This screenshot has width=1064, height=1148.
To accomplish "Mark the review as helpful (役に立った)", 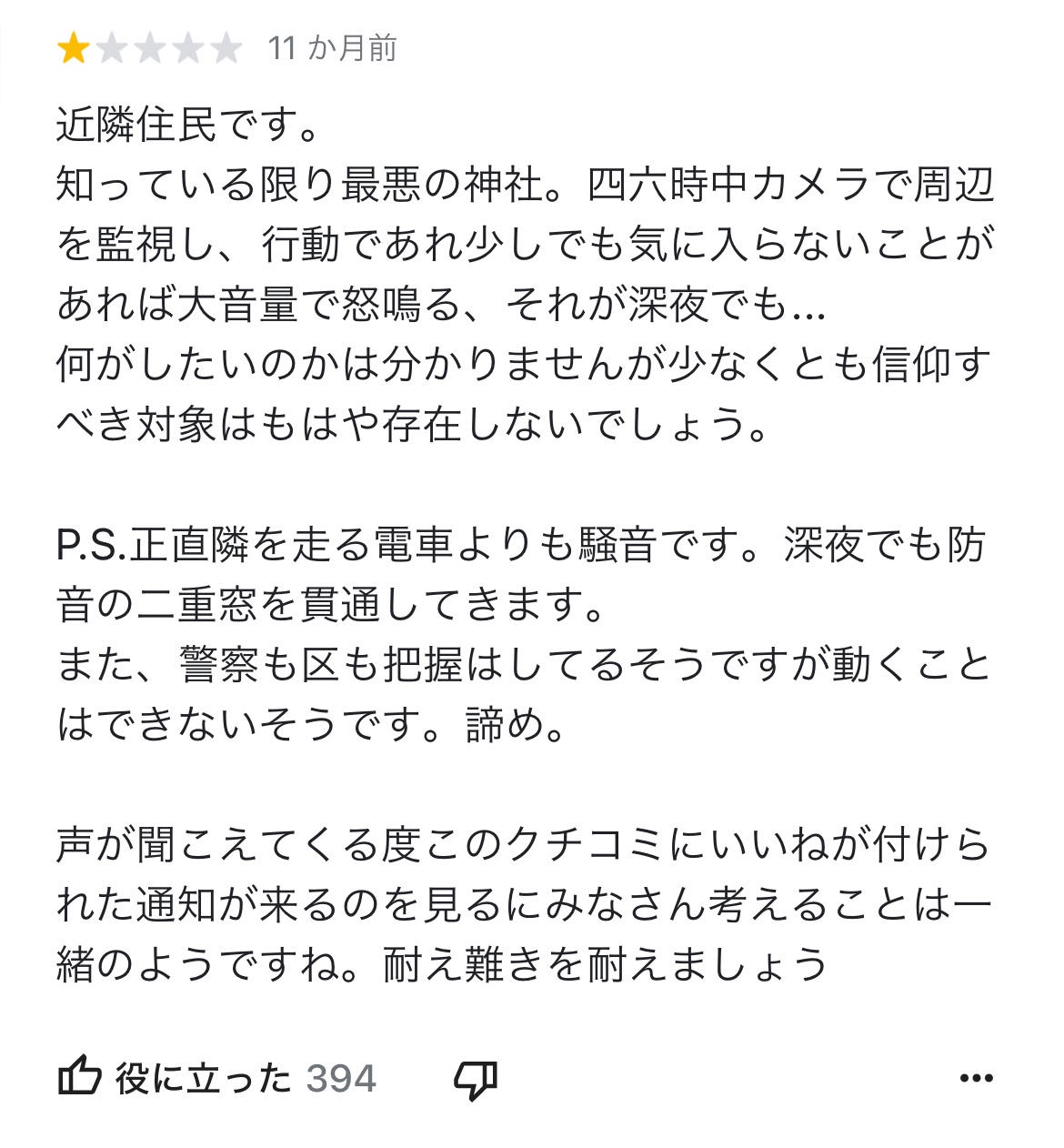I will 216,1078.
